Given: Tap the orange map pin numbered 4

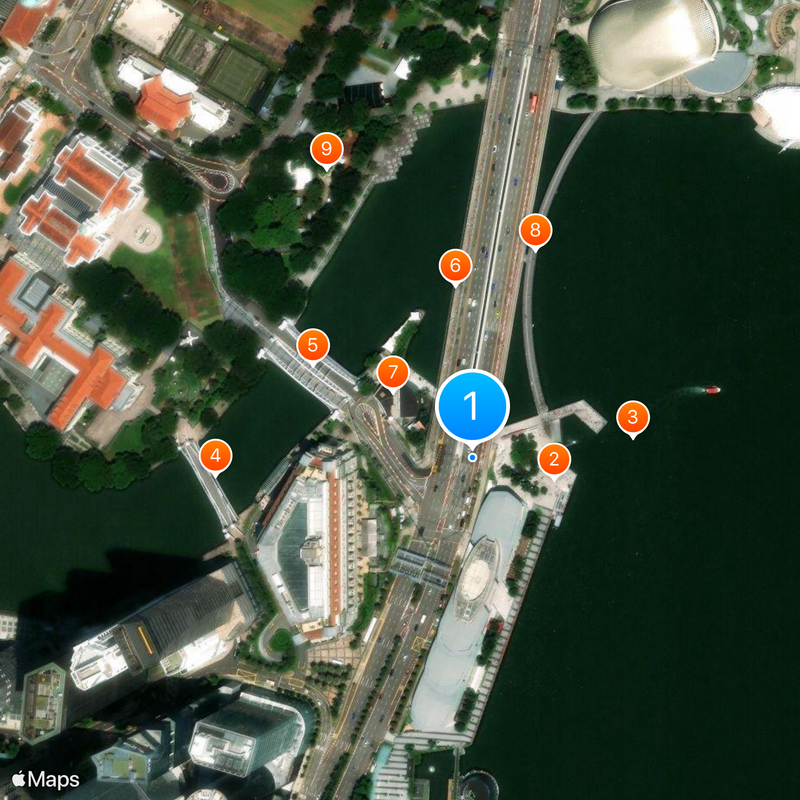Looking at the screenshot, I should [x=215, y=457].
